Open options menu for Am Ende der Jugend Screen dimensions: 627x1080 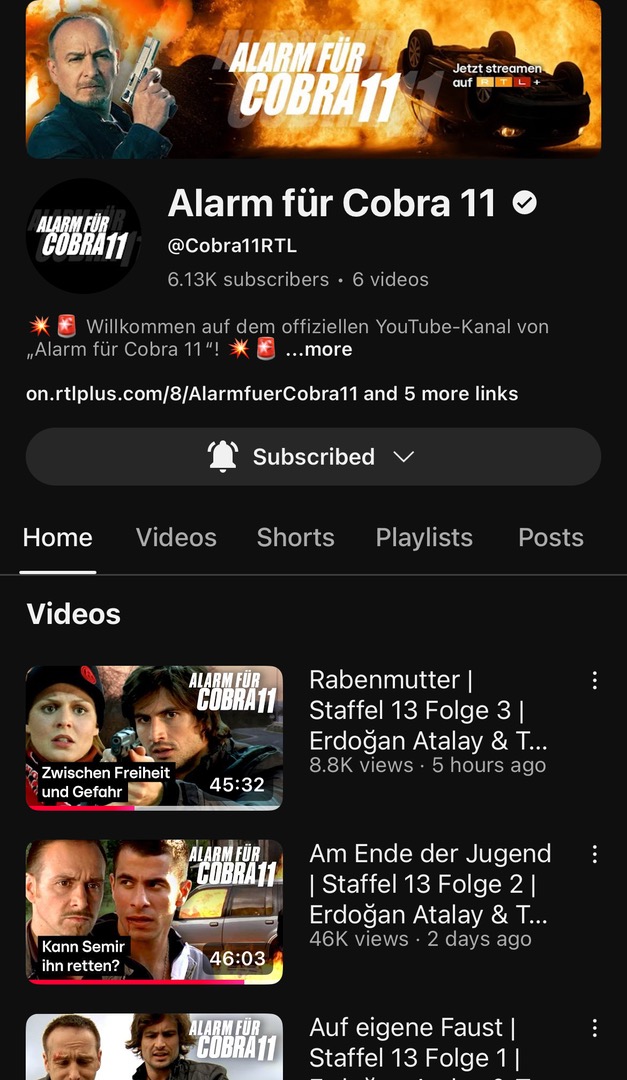pyautogui.click(x=595, y=855)
